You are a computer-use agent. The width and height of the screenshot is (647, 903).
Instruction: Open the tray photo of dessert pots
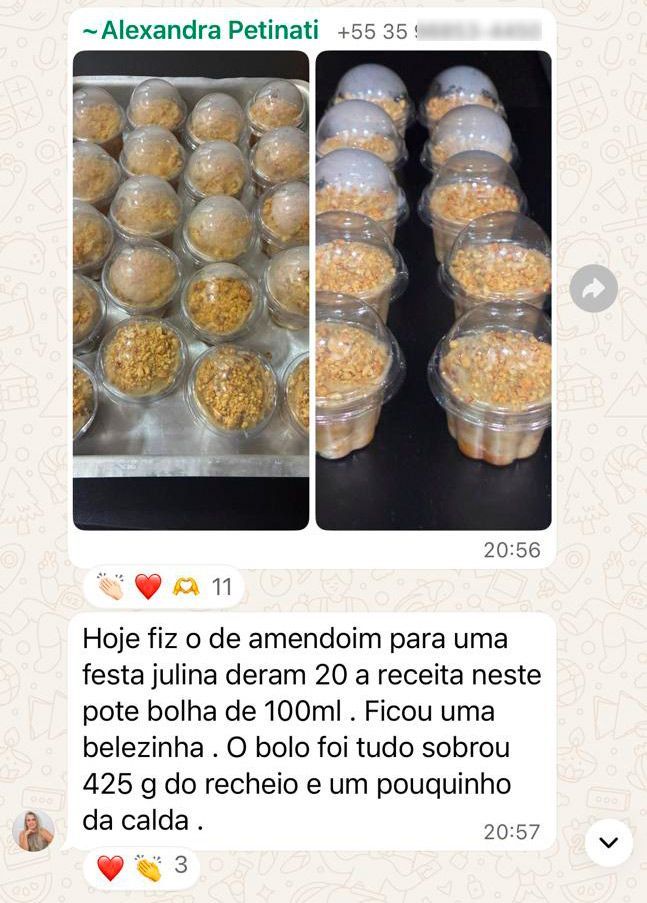pyautogui.click(x=191, y=290)
